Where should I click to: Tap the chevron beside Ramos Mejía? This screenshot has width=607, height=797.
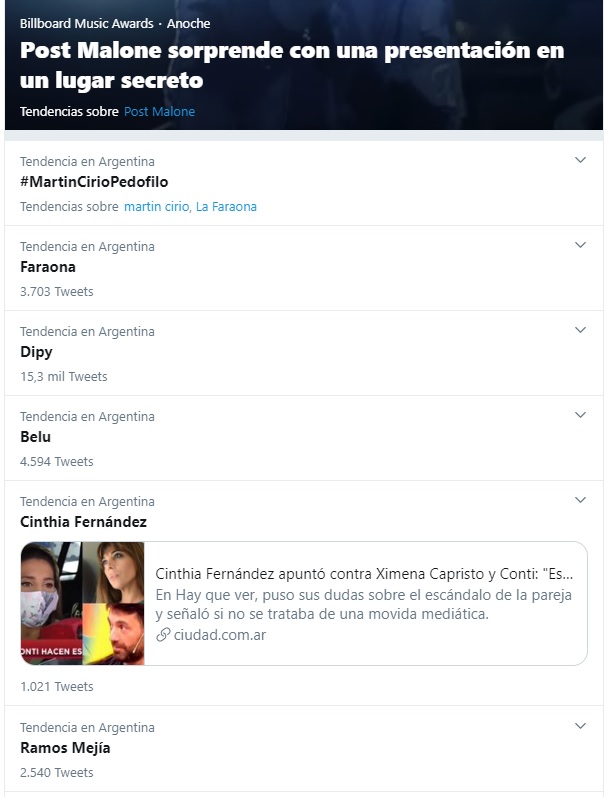tap(580, 726)
